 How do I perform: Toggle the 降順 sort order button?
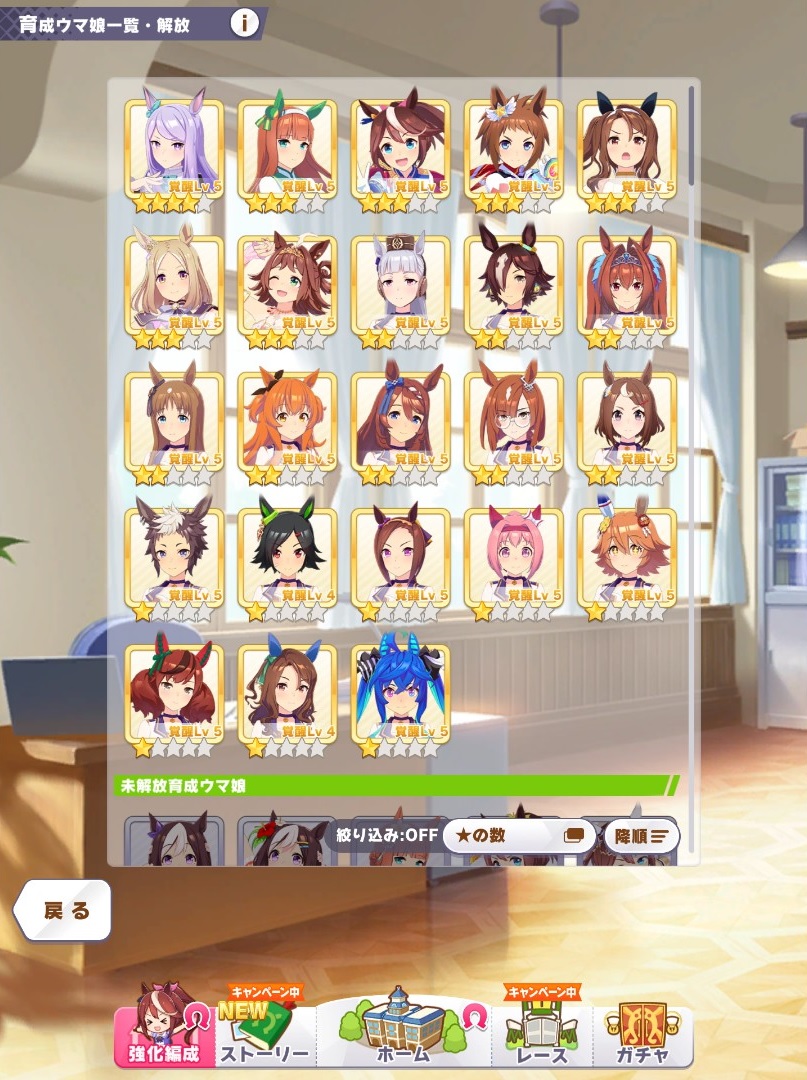[641, 836]
